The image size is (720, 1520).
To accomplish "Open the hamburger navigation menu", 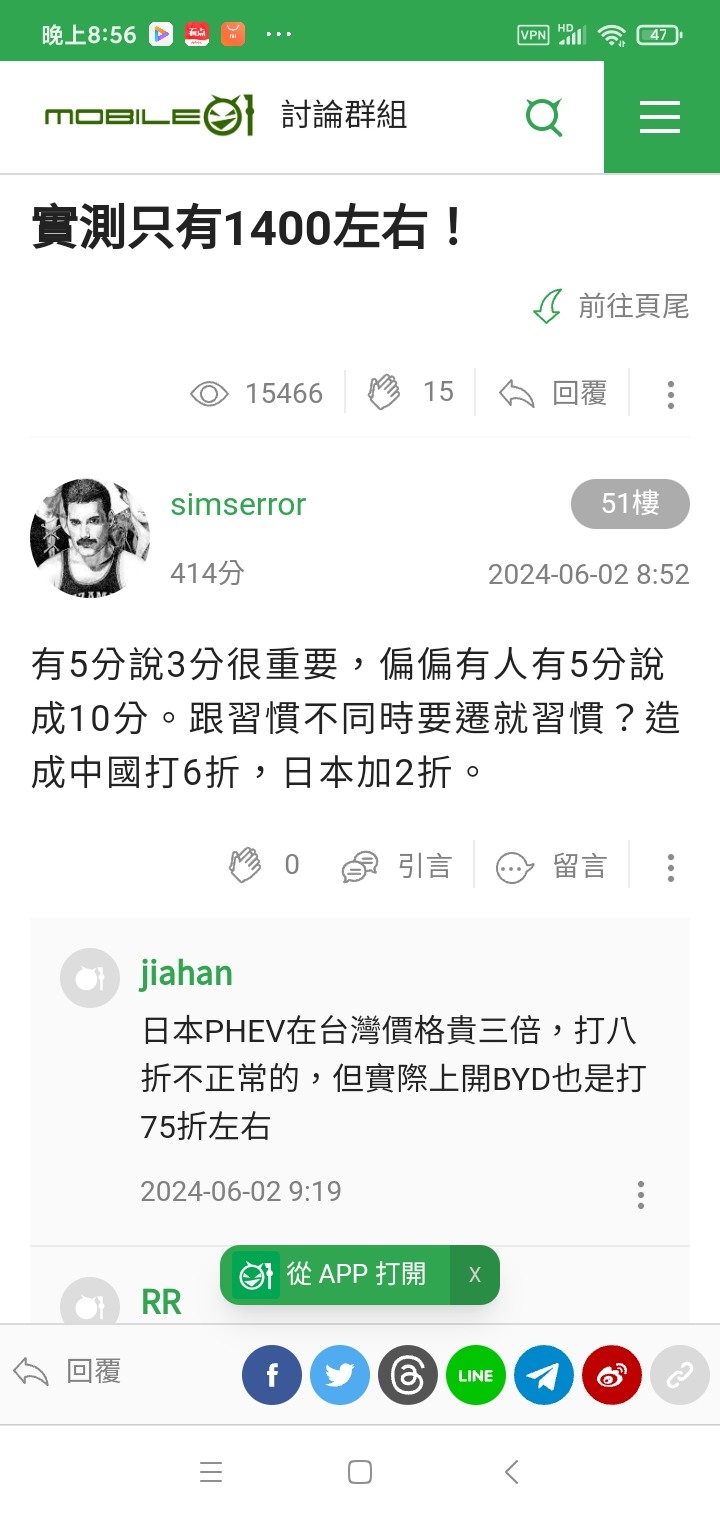I will [x=659, y=116].
